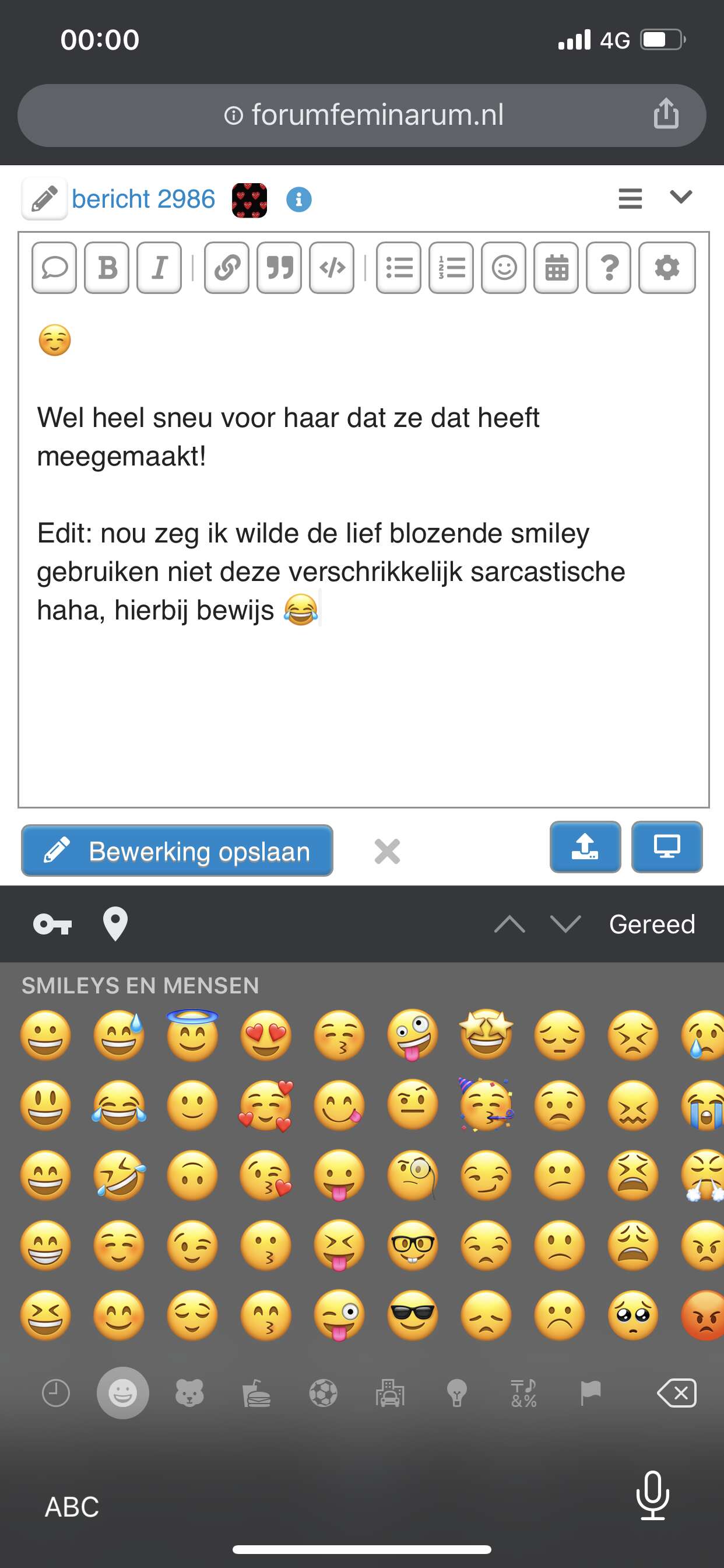Open the editor settings gear

pos(667,268)
